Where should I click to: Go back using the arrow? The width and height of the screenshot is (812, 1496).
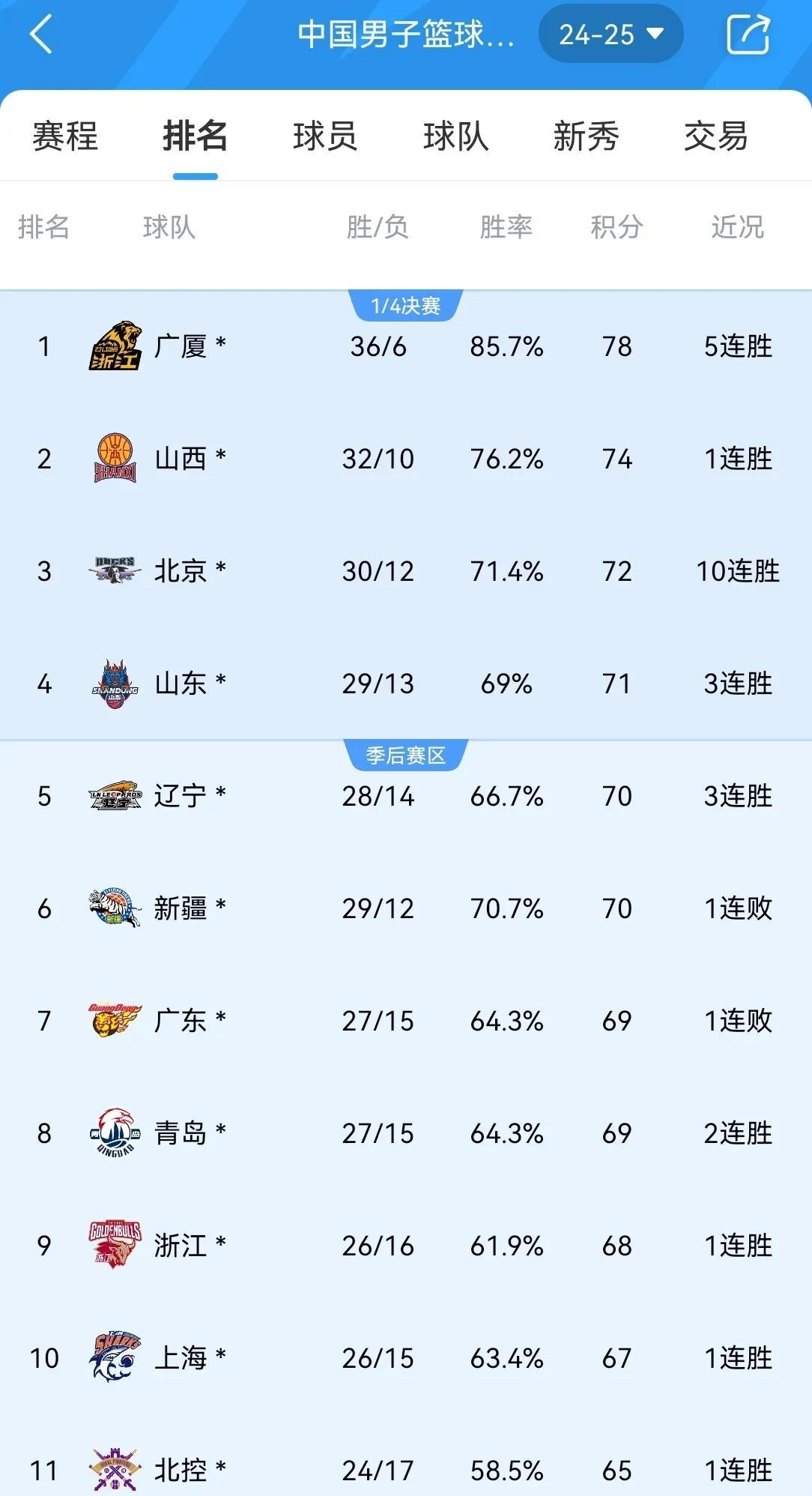(x=41, y=34)
